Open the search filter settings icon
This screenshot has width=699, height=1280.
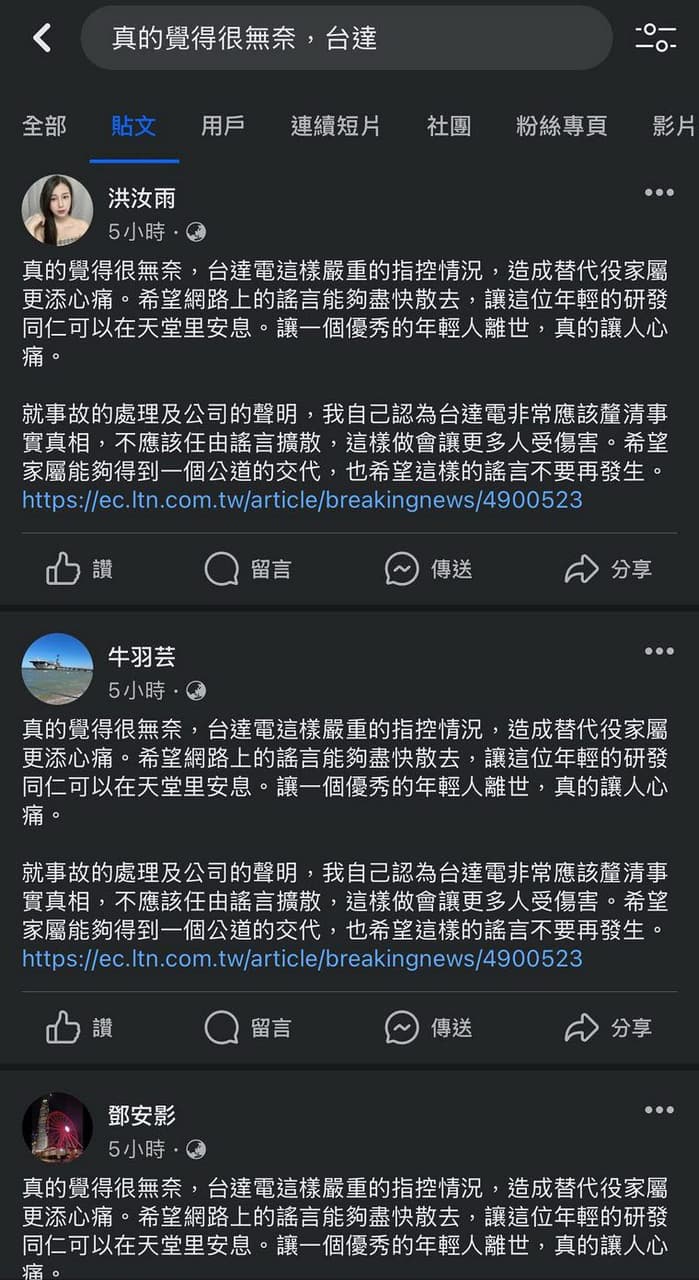pyautogui.click(x=656, y=38)
